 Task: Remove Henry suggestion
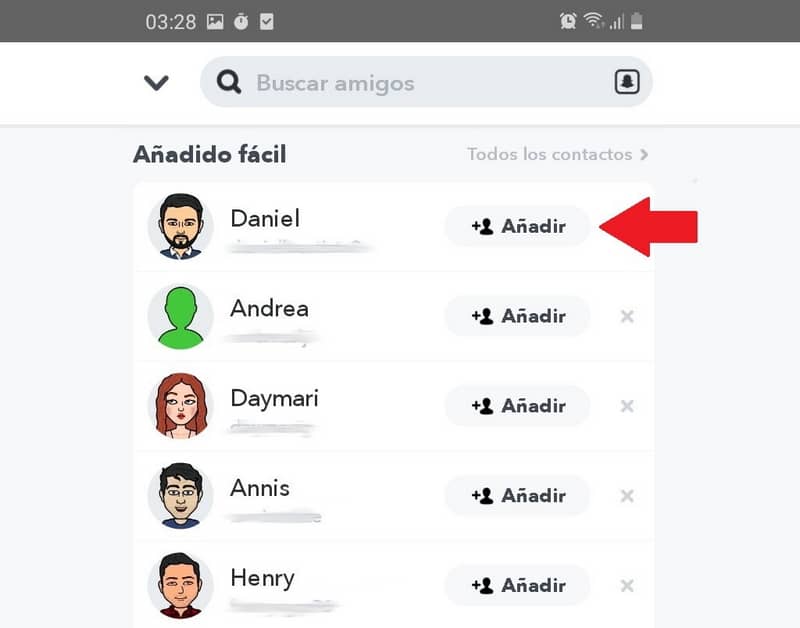click(x=627, y=585)
